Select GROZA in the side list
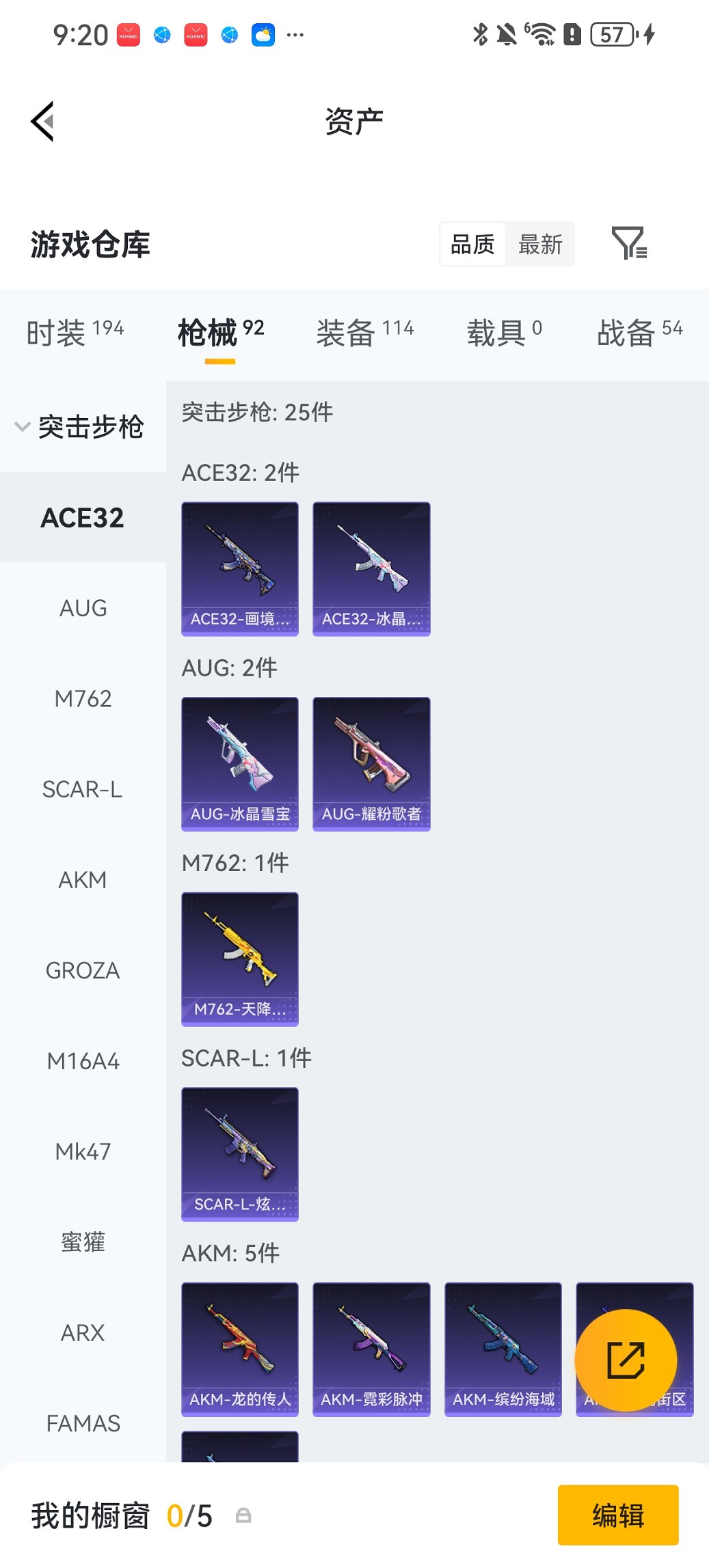 click(x=83, y=970)
